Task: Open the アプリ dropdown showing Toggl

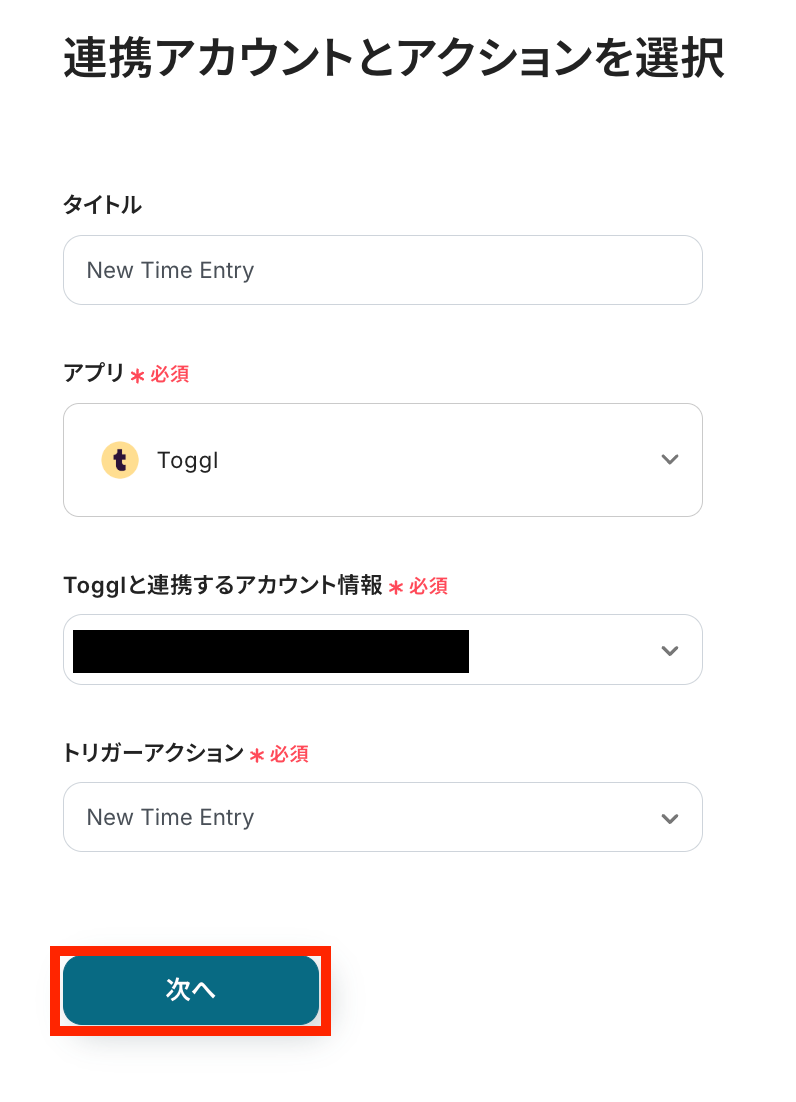Action: (382, 460)
